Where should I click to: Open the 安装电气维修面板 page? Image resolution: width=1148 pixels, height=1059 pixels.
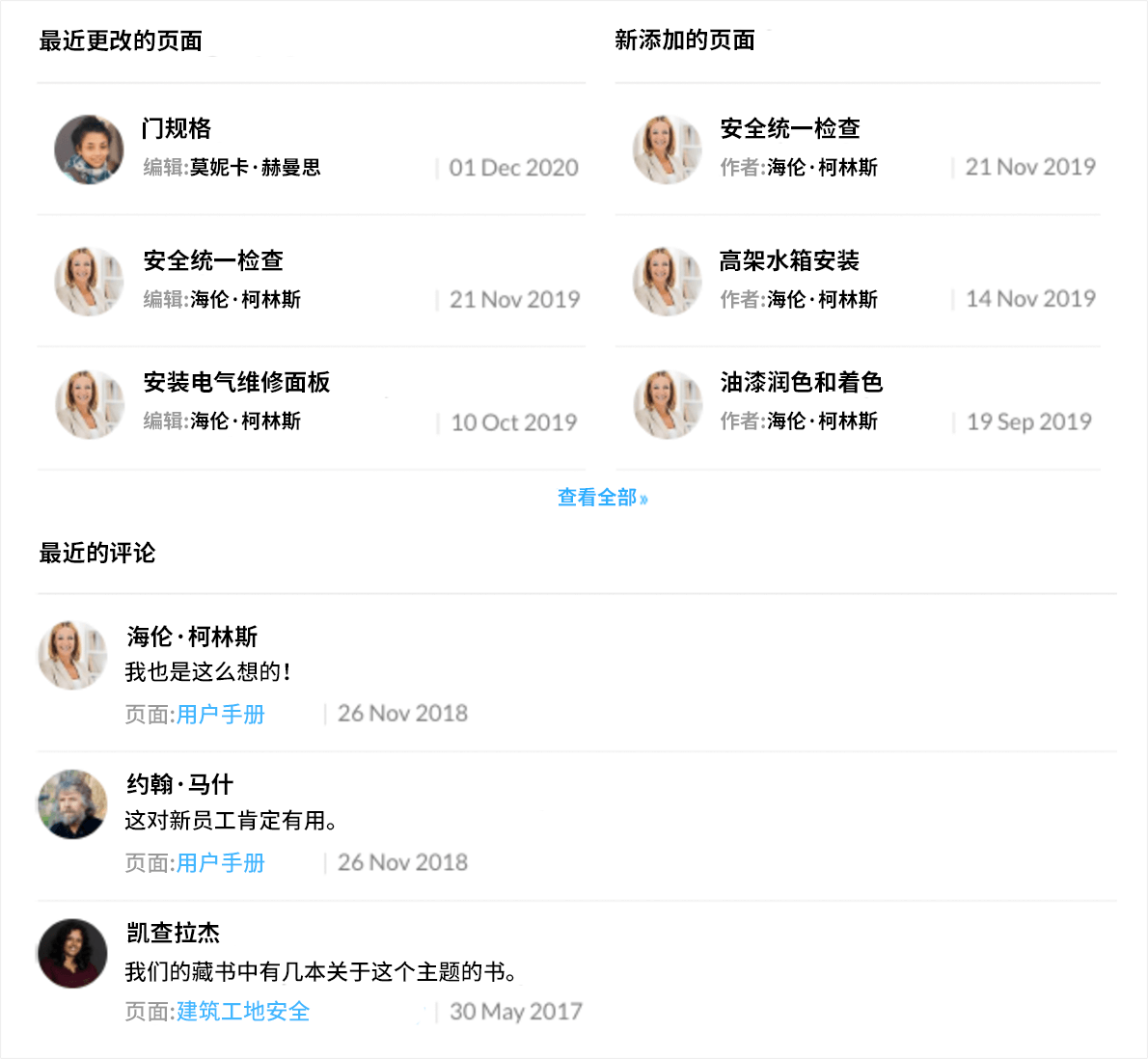tap(236, 382)
